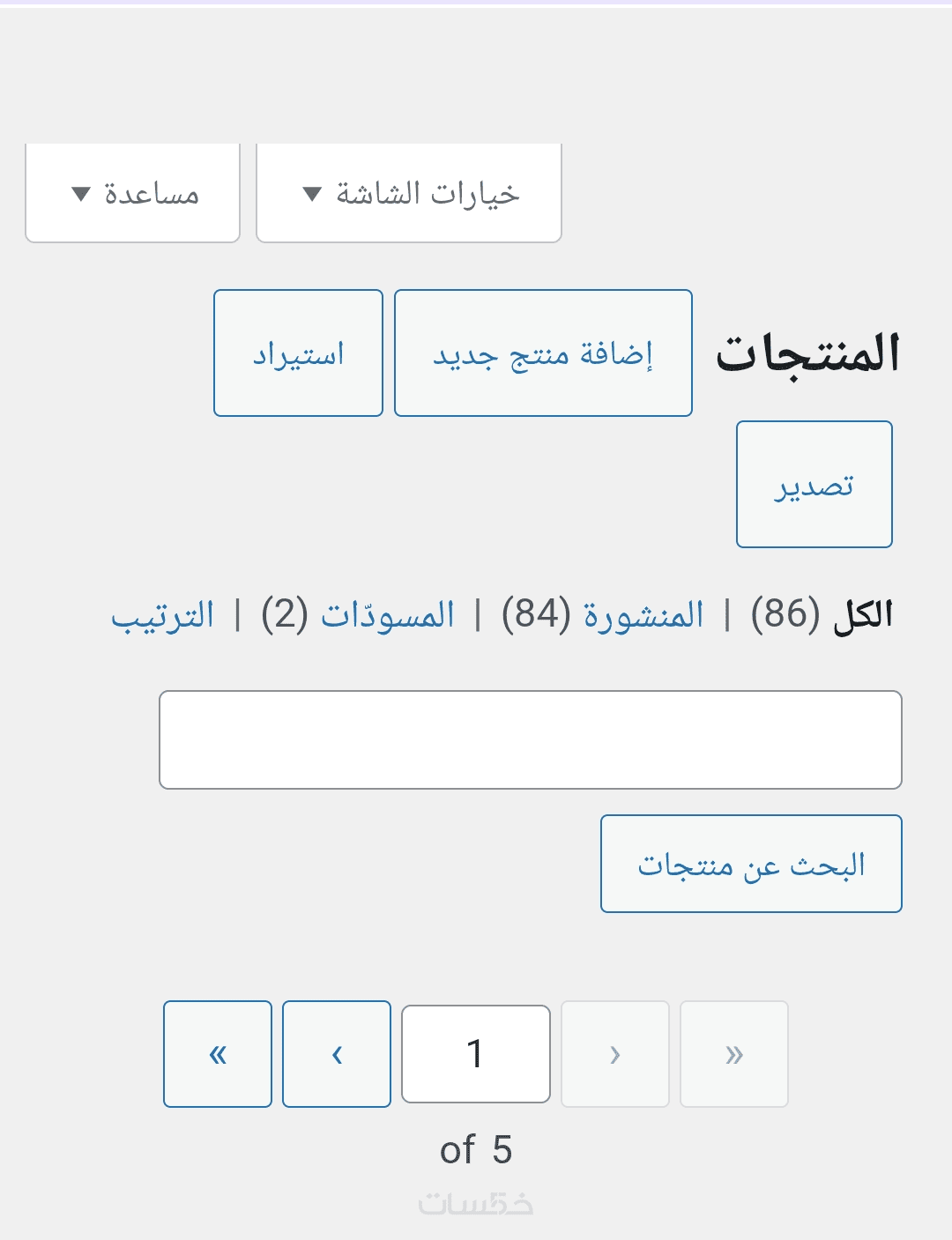Tap إضافة منتج جديد button

point(543,353)
